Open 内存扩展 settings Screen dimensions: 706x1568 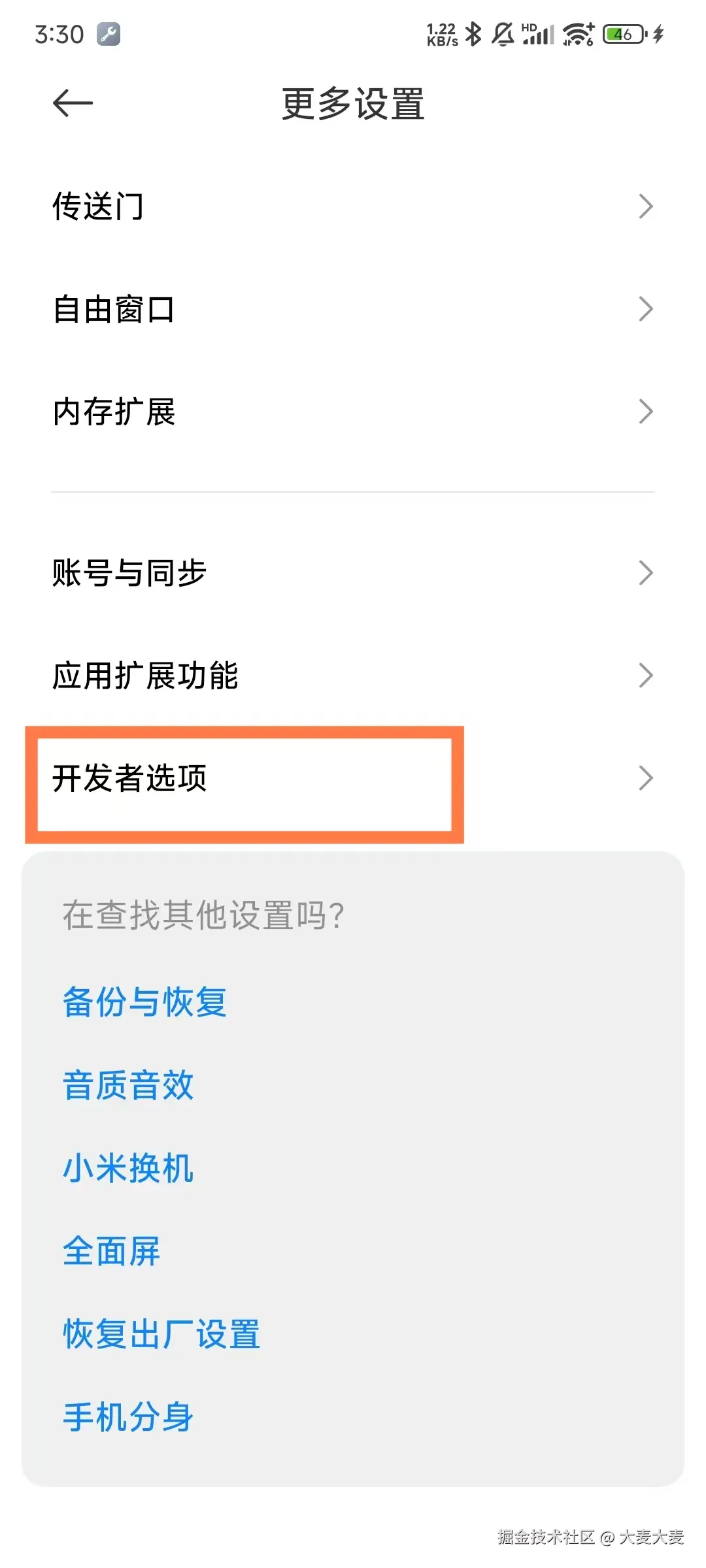pyautogui.click(x=353, y=412)
